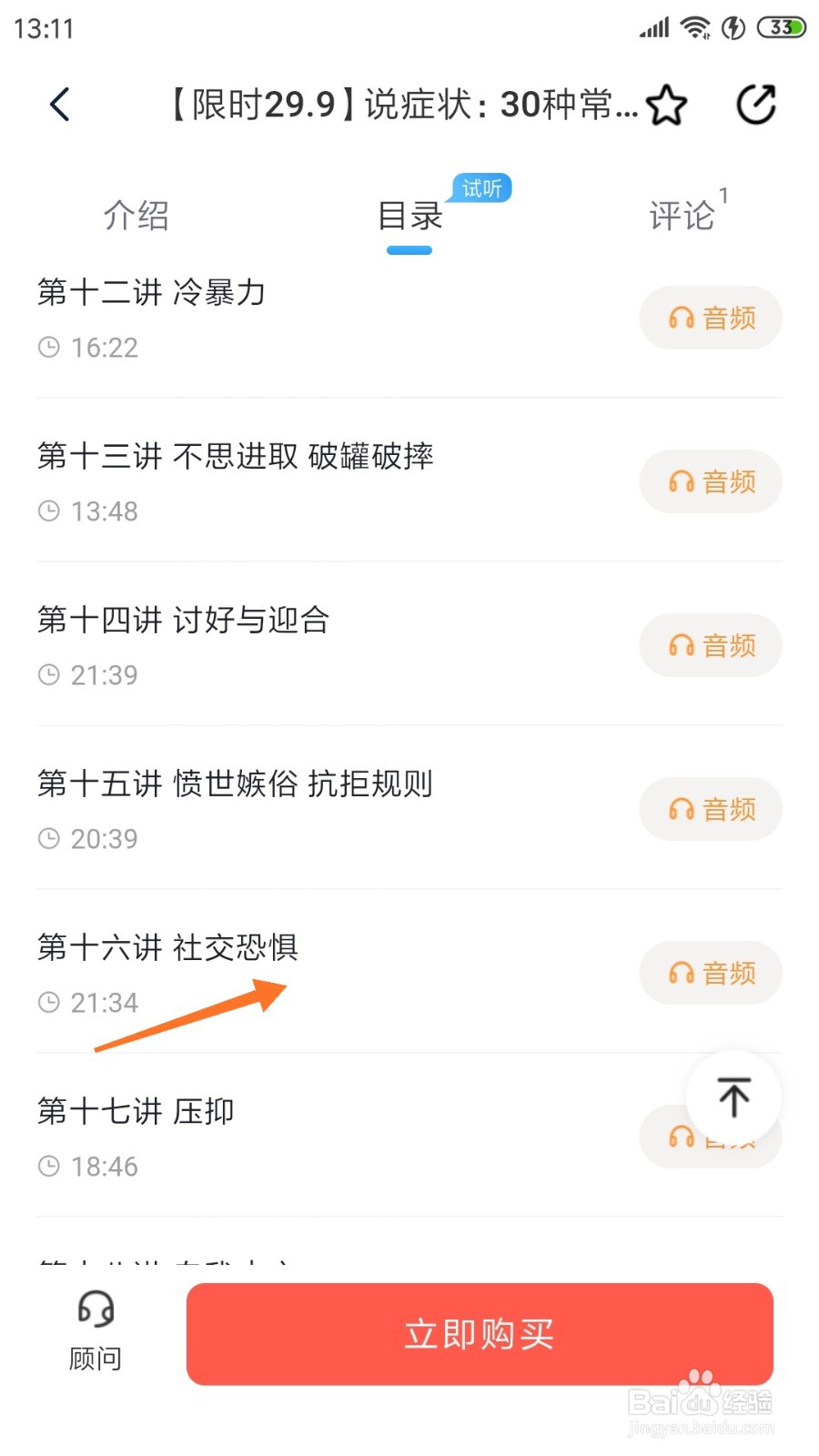Switch to the 介绍 tab

click(x=136, y=216)
